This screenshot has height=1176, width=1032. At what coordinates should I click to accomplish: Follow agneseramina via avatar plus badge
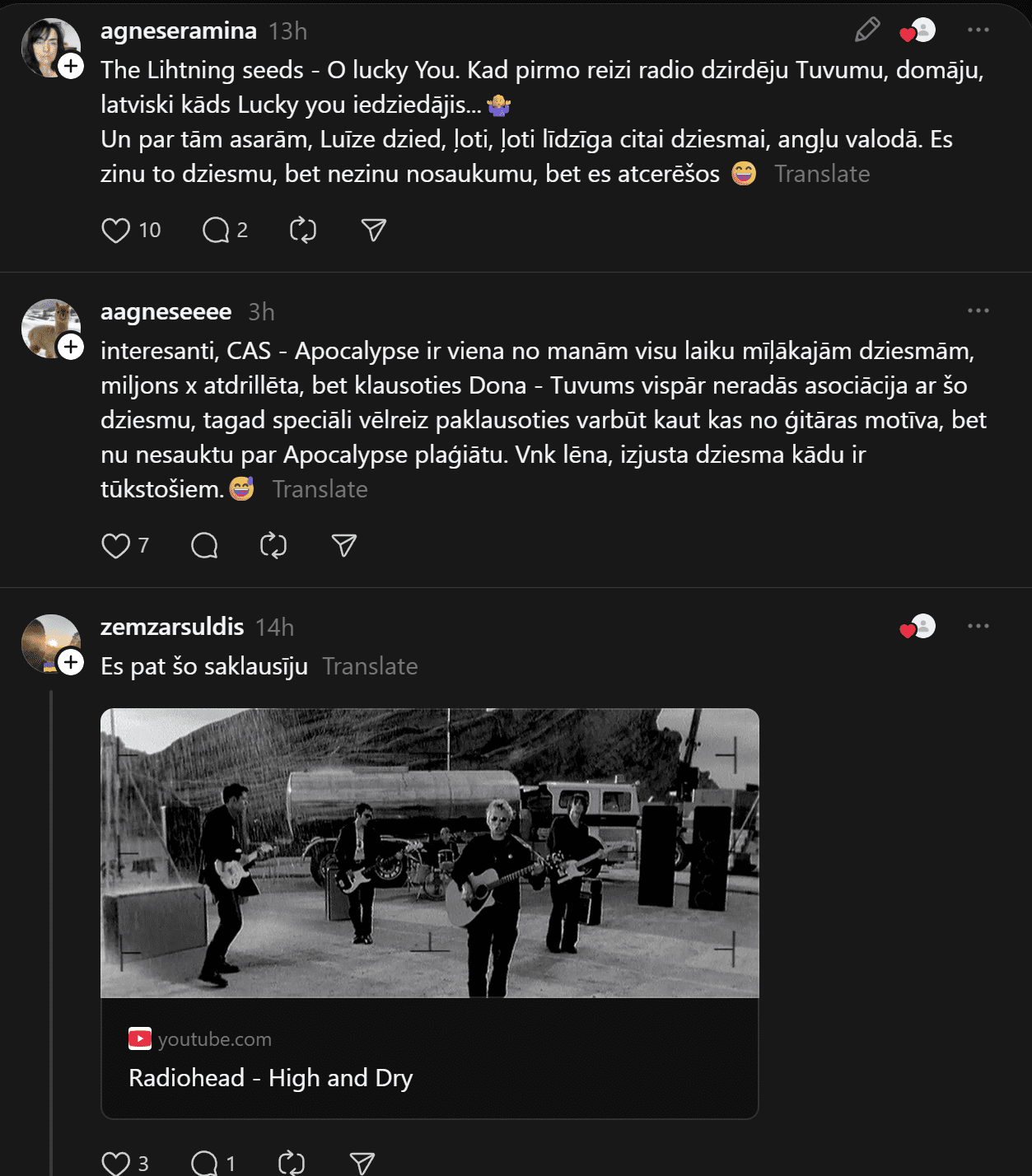point(72,66)
